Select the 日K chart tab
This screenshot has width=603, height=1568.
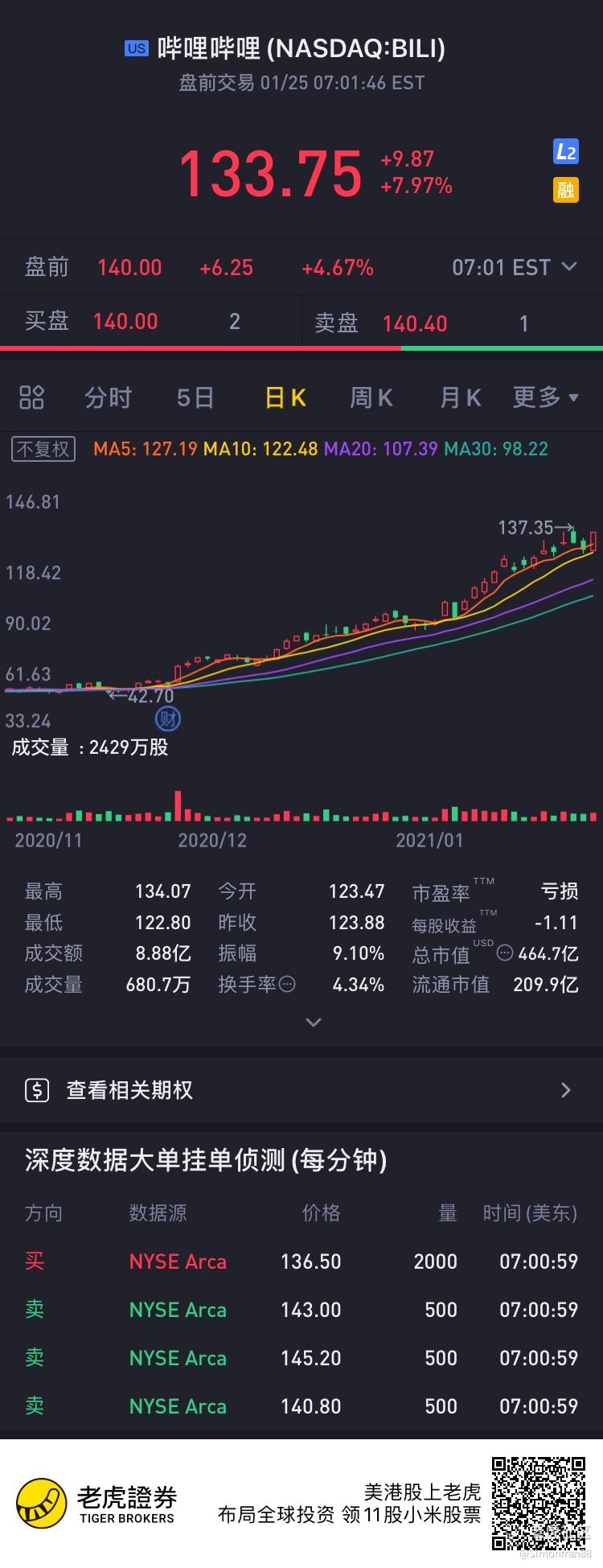point(285,397)
